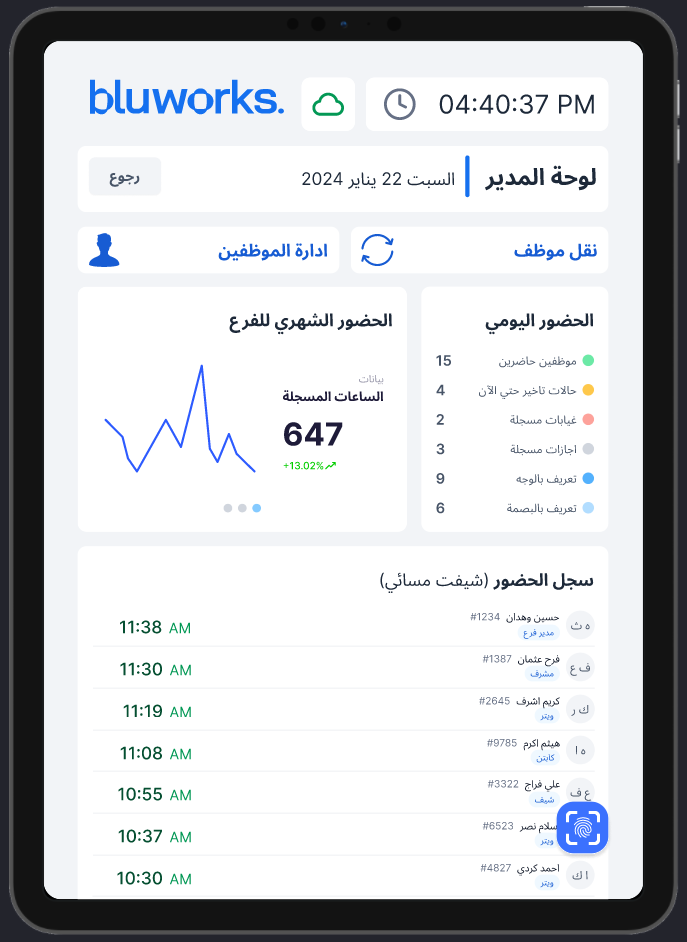Tap the fingerprint scan floating button
This screenshot has height=942, width=687.
tap(582, 828)
